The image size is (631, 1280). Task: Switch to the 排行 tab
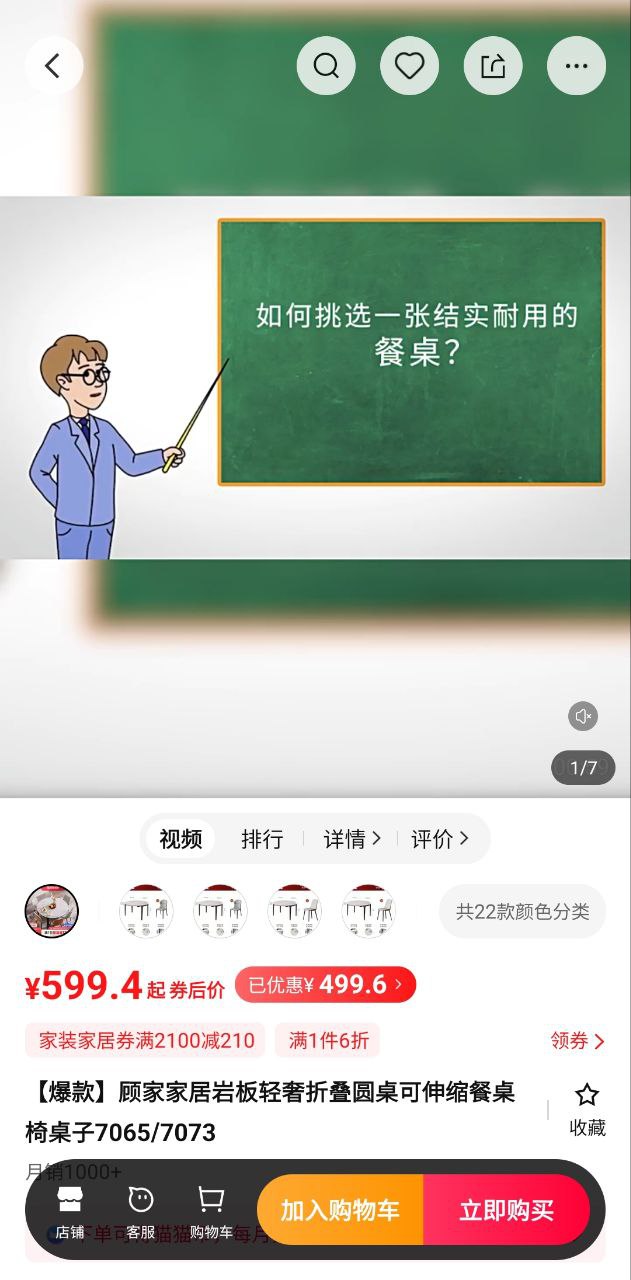262,839
